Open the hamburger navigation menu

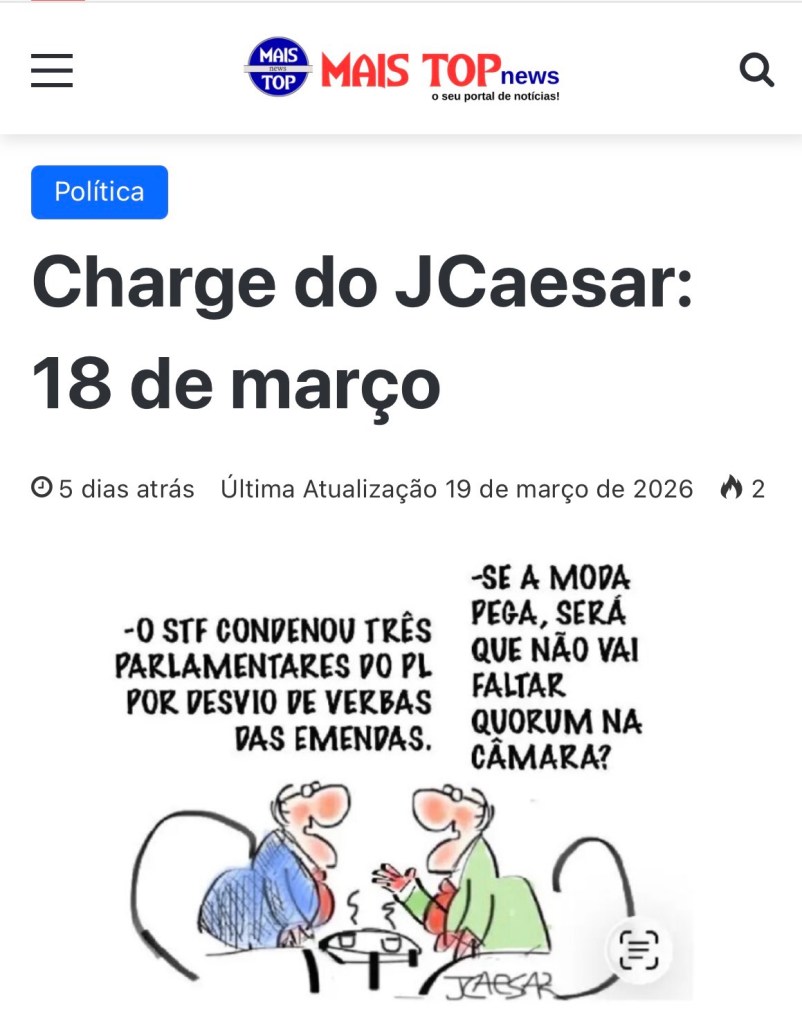[52, 71]
